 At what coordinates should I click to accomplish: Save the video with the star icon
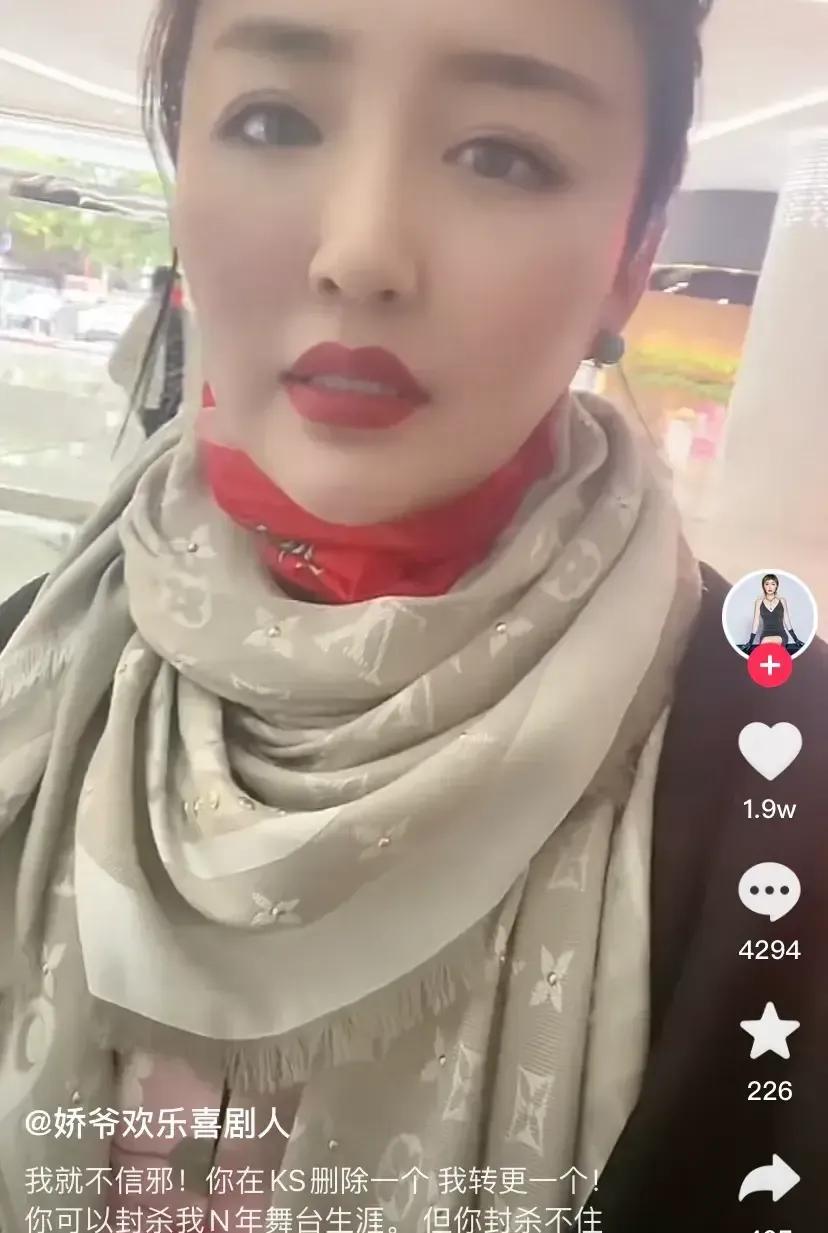click(x=769, y=1033)
